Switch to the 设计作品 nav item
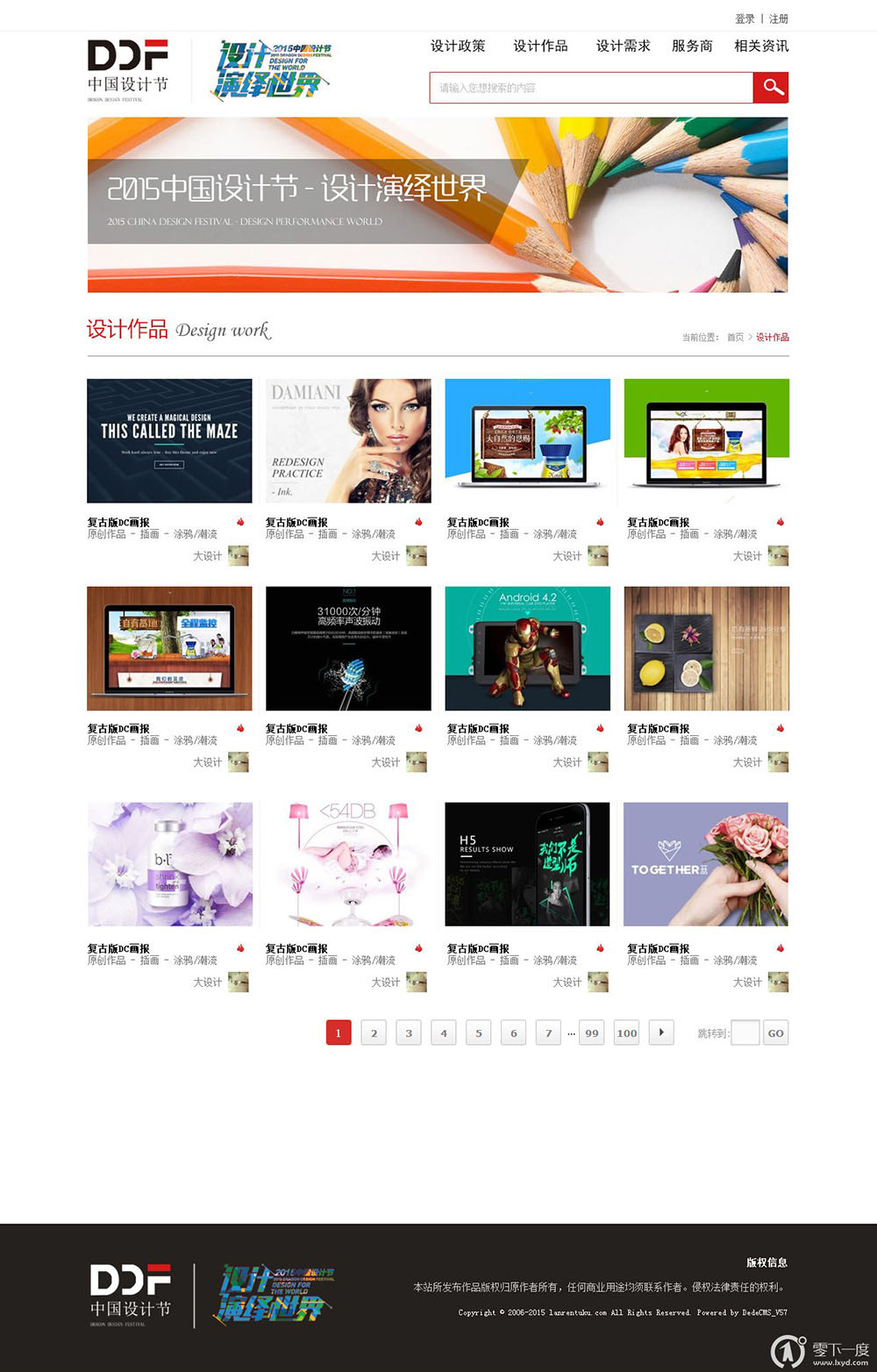 tap(540, 46)
